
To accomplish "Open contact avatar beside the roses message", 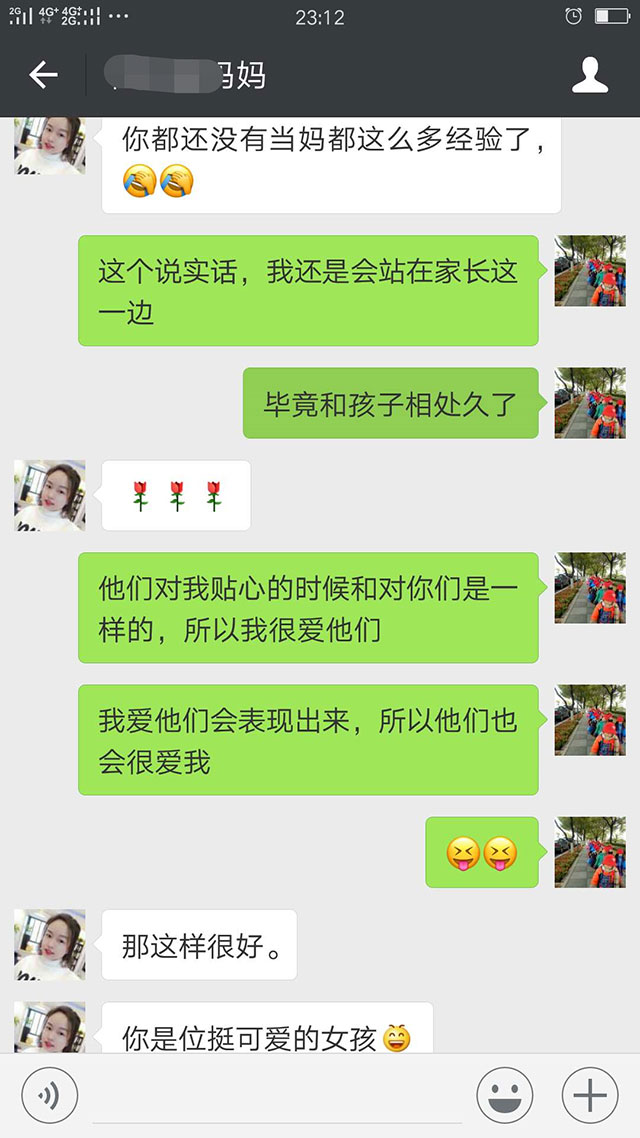I will coord(49,495).
